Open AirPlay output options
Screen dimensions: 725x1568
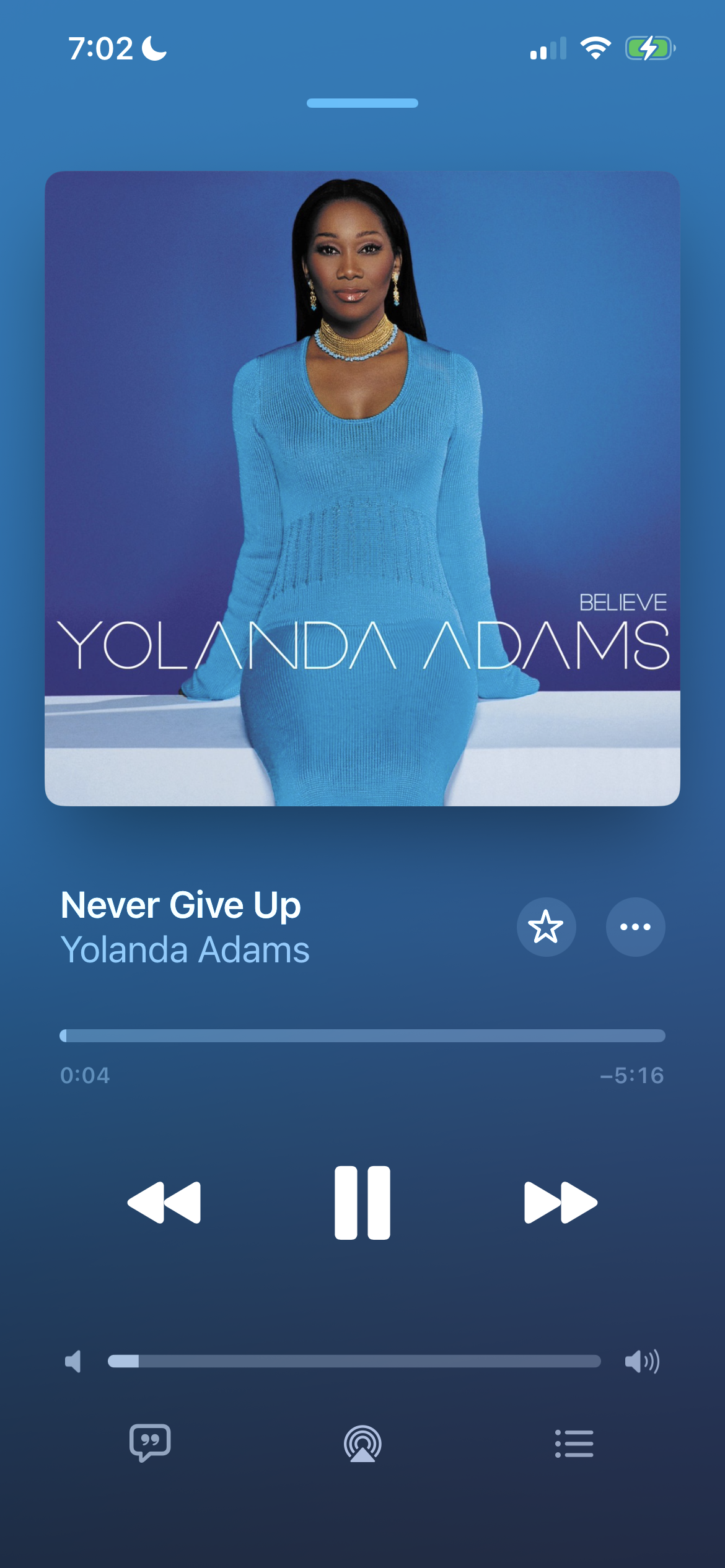click(x=362, y=1444)
